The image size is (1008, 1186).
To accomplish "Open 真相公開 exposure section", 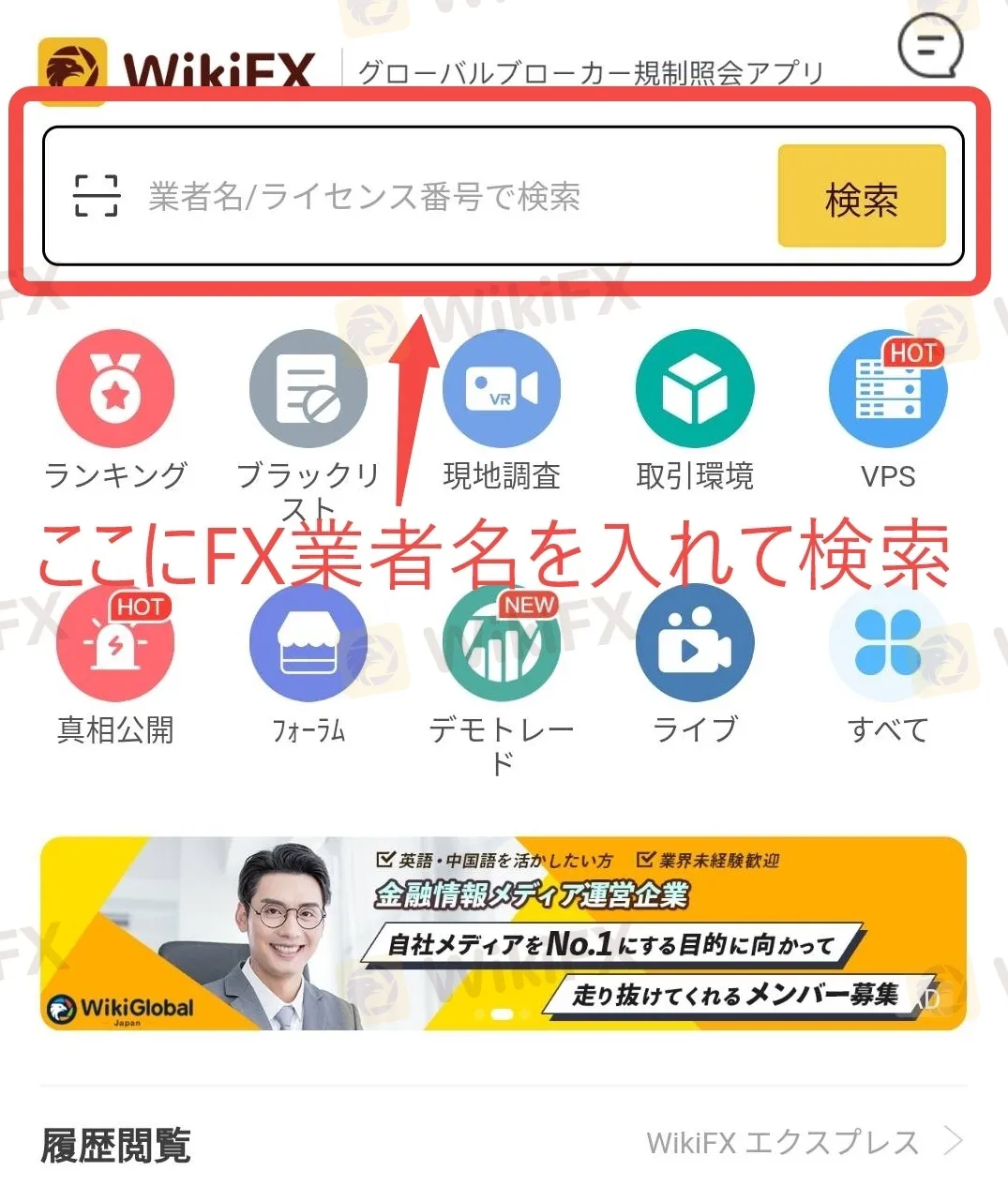I will coord(115,645).
